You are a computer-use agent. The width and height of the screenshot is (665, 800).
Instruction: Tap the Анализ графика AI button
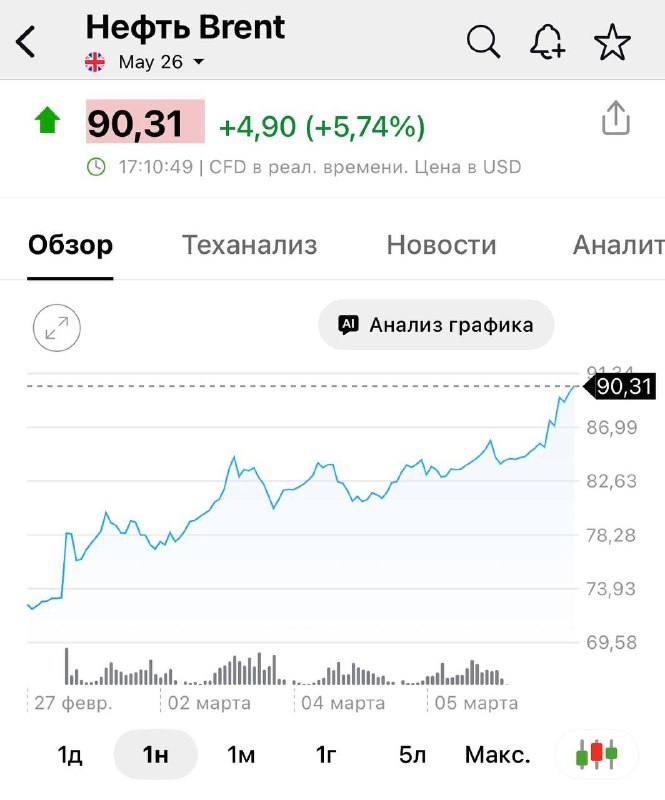(436, 325)
